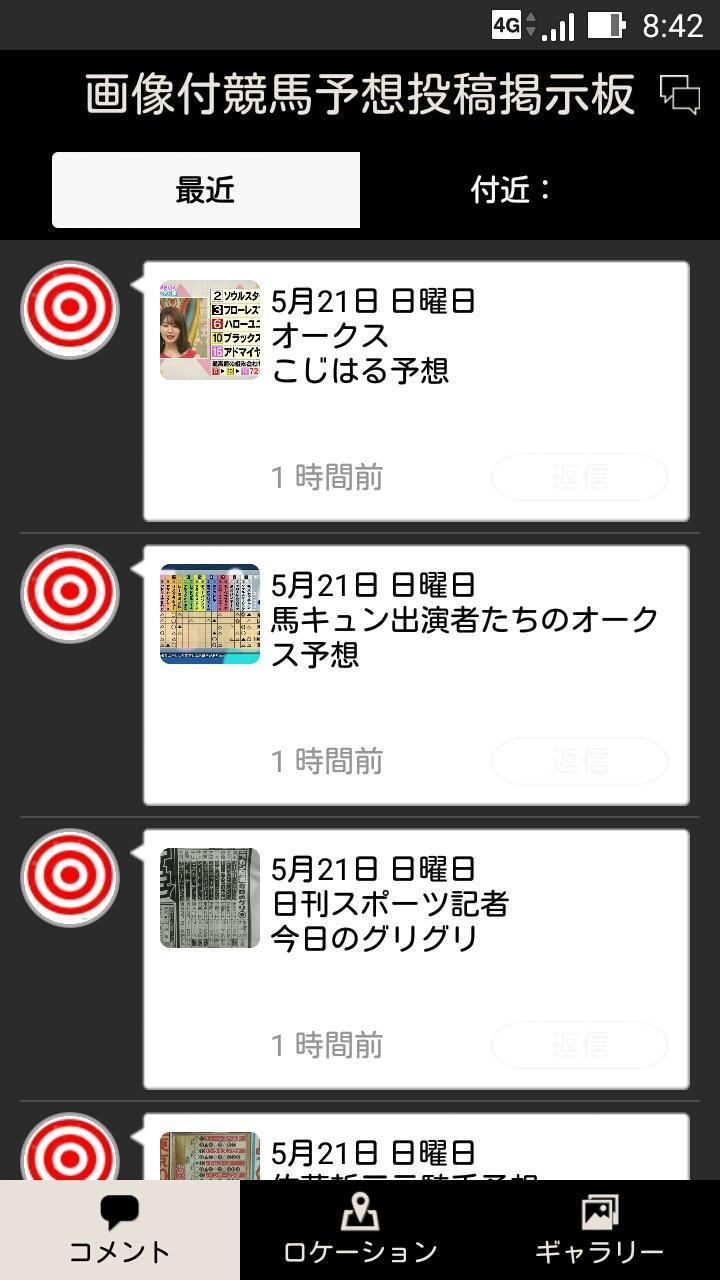This screenshot has height=1280, width=720.
Task: Open the ロケーション tab
Action: click(360, 1230)
